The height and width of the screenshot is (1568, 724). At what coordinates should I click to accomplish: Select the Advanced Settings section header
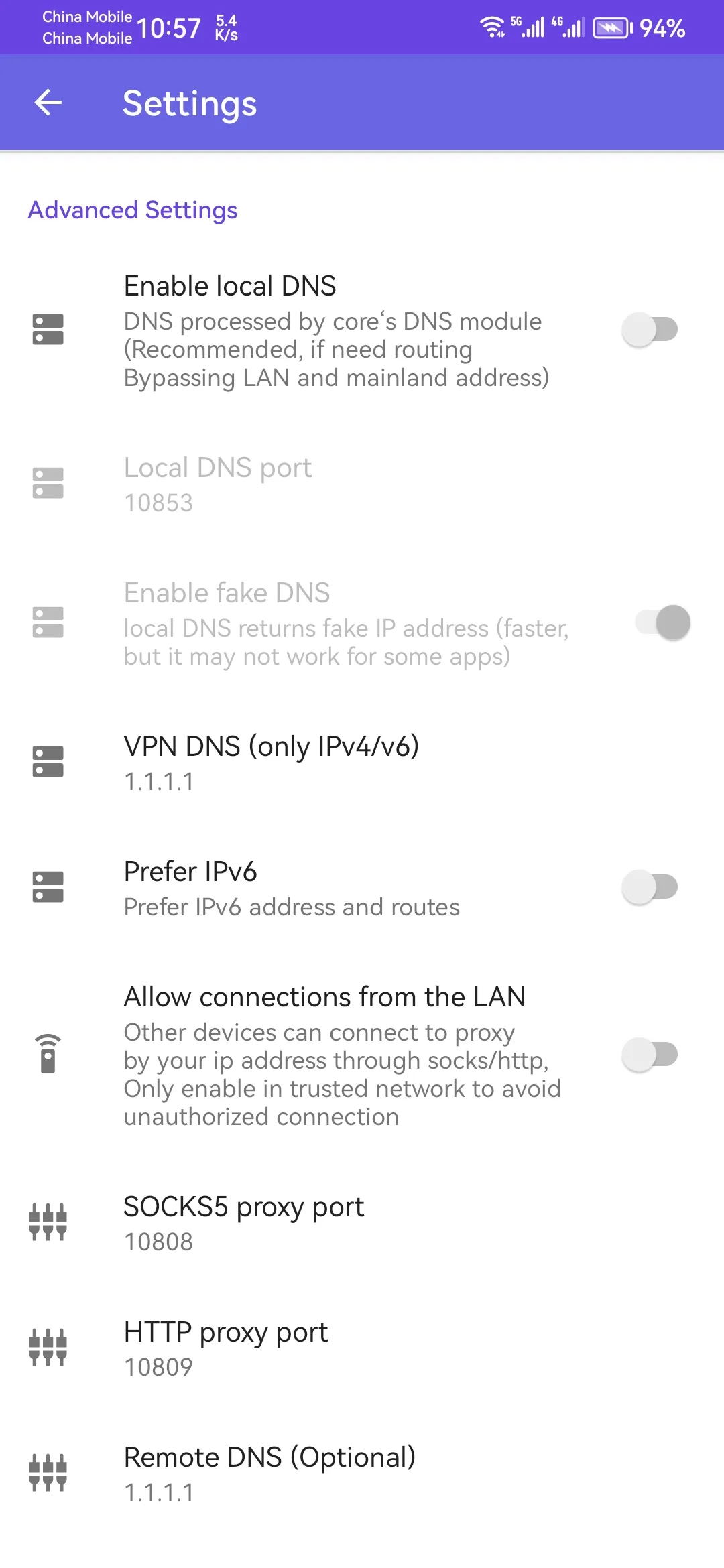[131, 210]
